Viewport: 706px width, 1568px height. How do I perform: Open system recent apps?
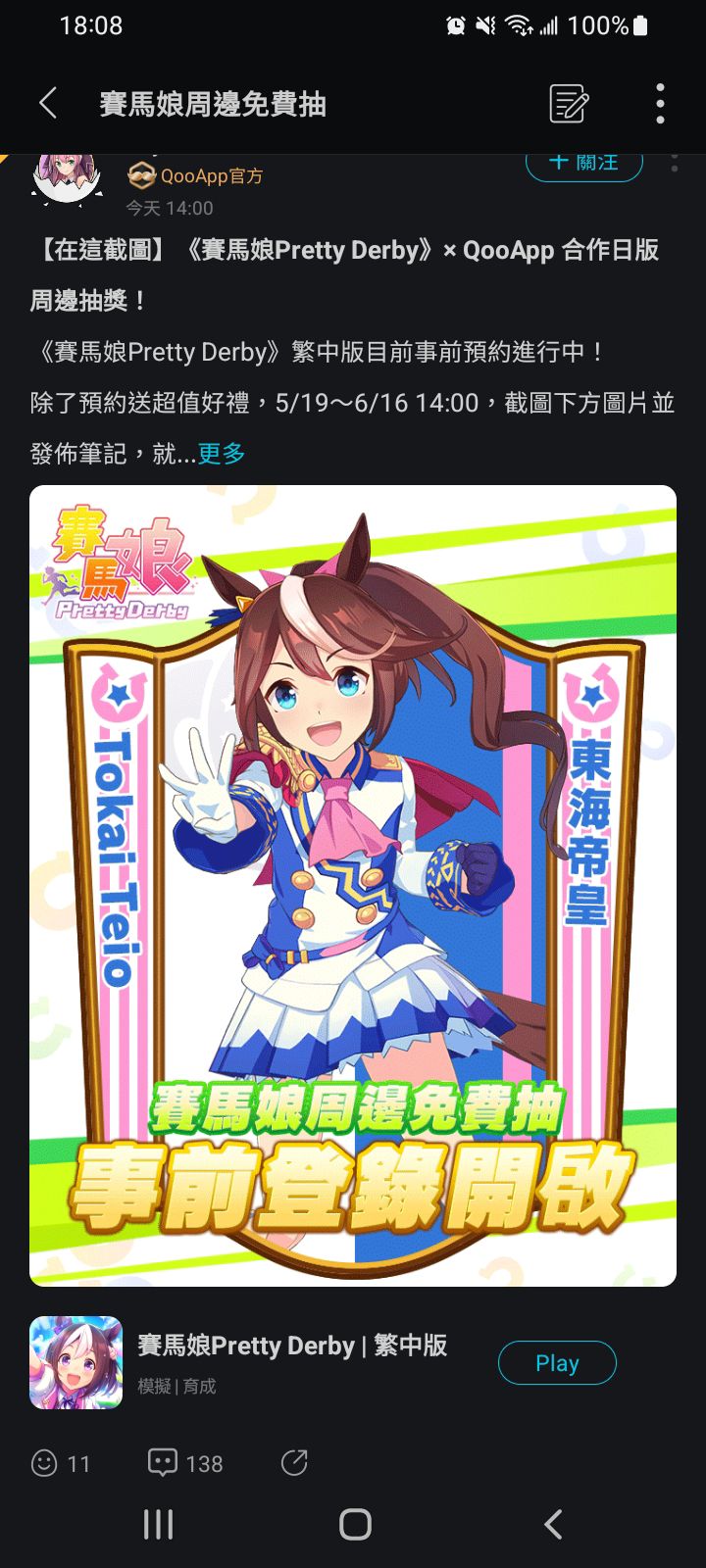(x=159, y=1524)
